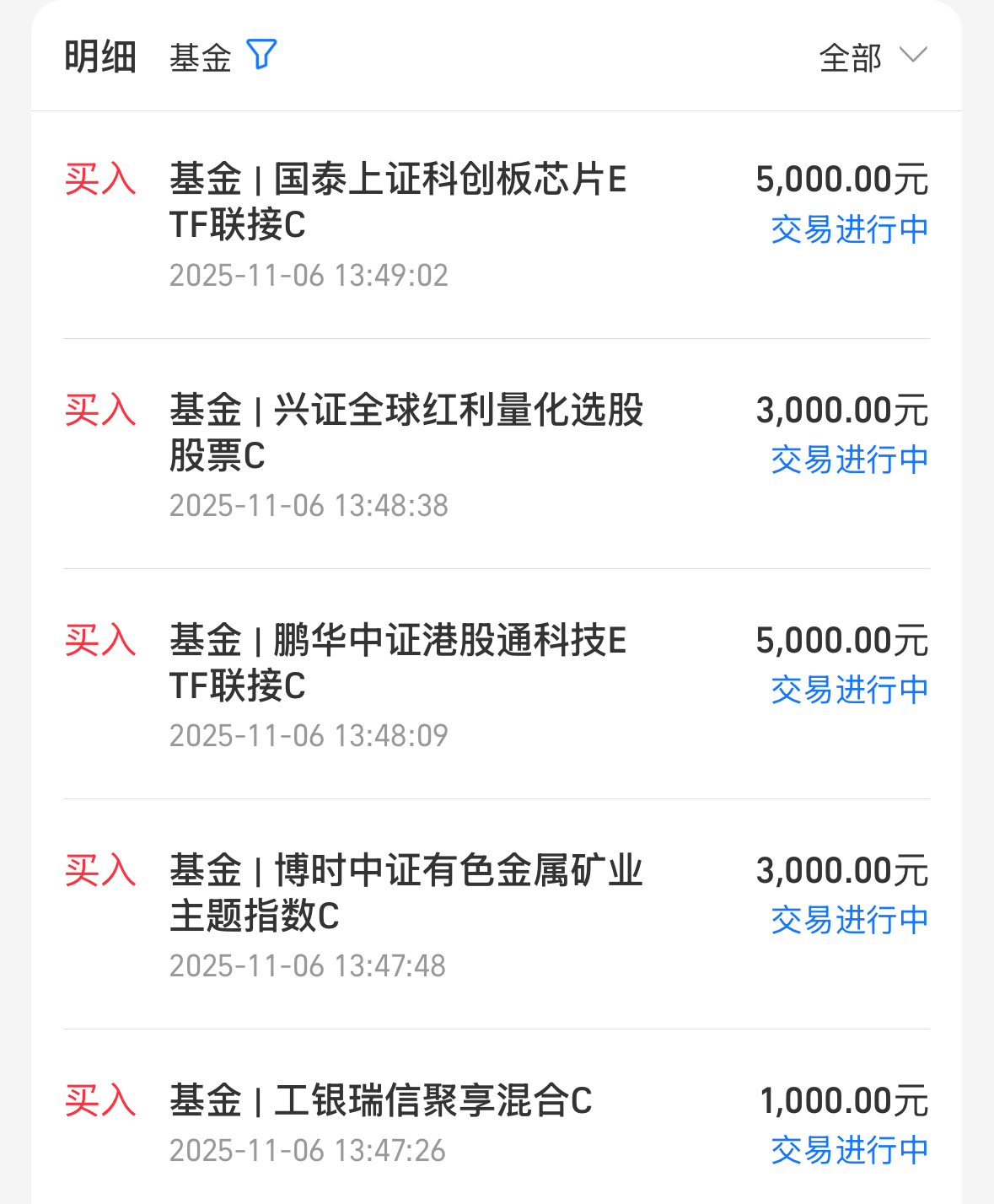Open the 工银瑞信聚享混合C buy record
Screen dimensions: 994x1204
[497, 1117]
